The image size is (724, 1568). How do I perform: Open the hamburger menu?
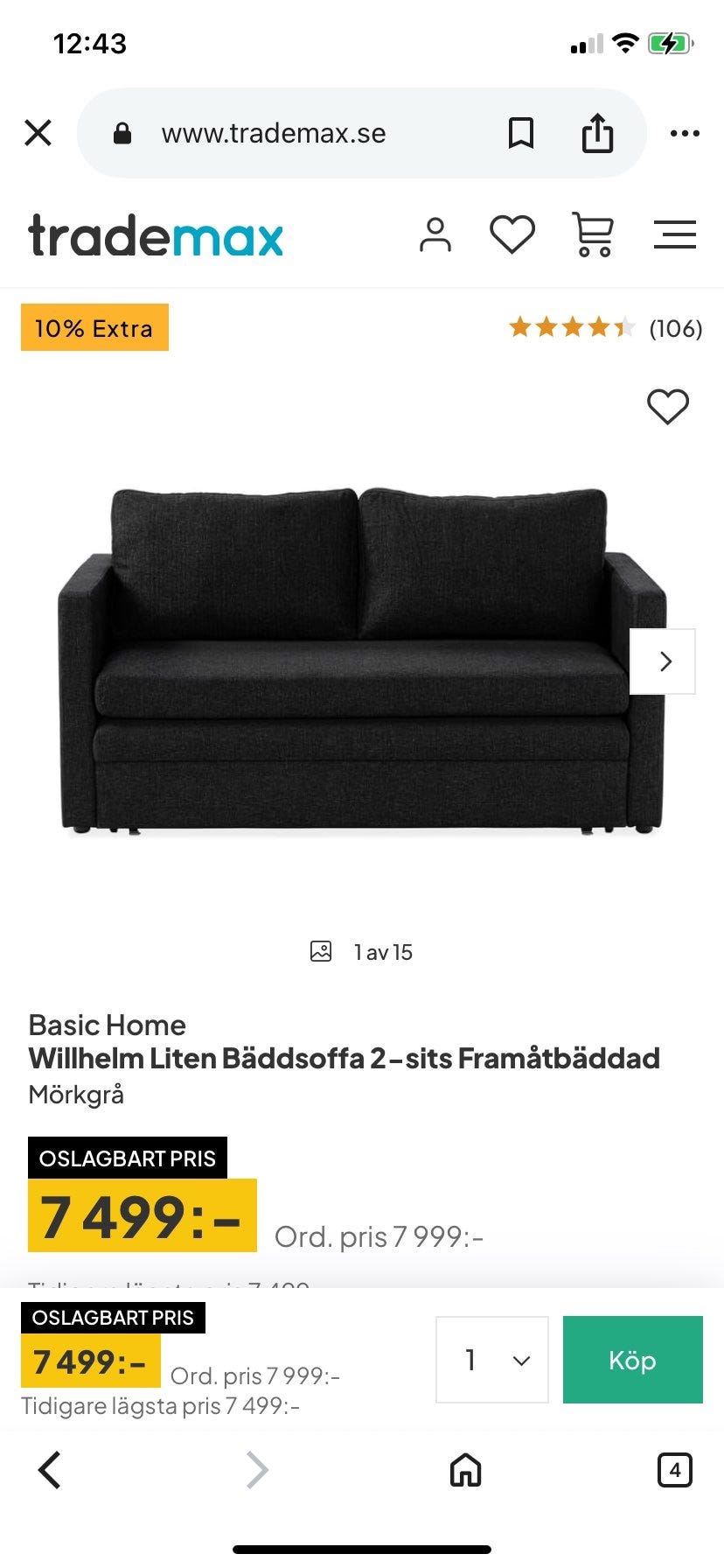[x=674, y=234]
